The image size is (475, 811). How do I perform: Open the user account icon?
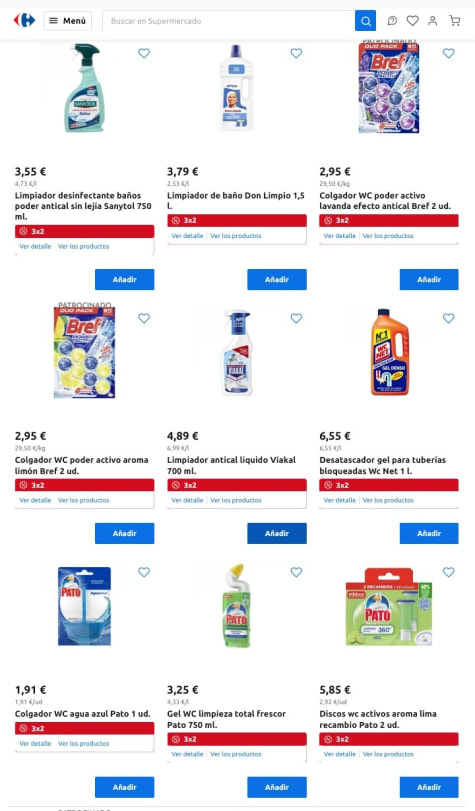pyautogui.click(x=433, y=21)
